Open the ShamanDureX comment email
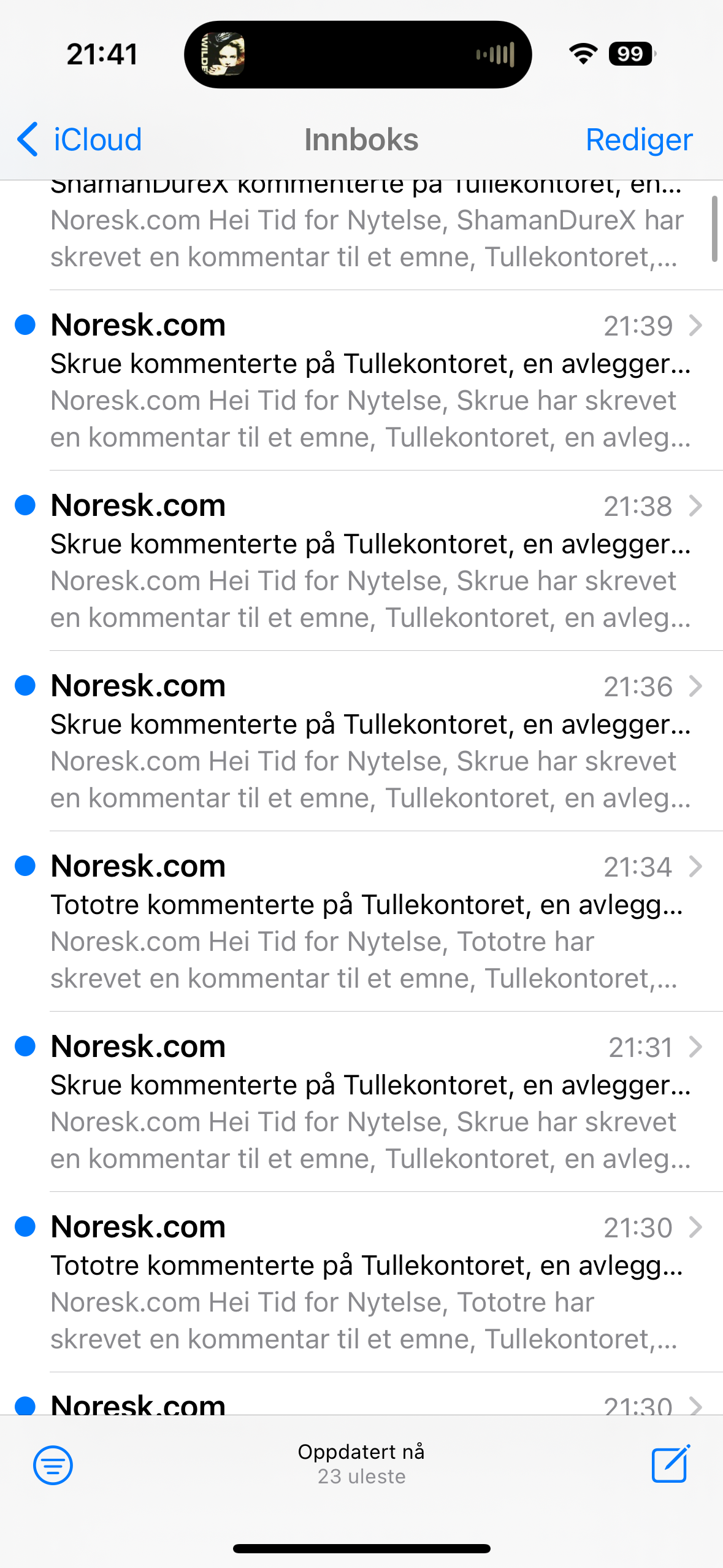 (x=361, y=236)
